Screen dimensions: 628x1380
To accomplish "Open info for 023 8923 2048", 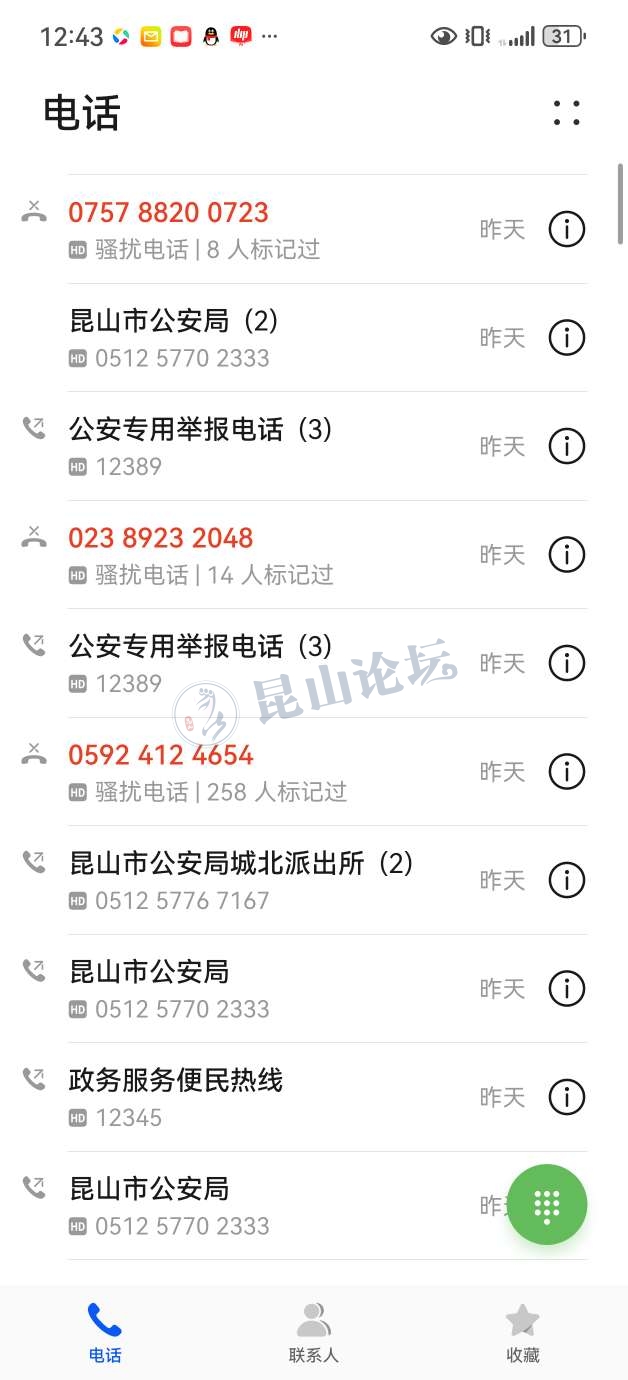I will (566, 554).
